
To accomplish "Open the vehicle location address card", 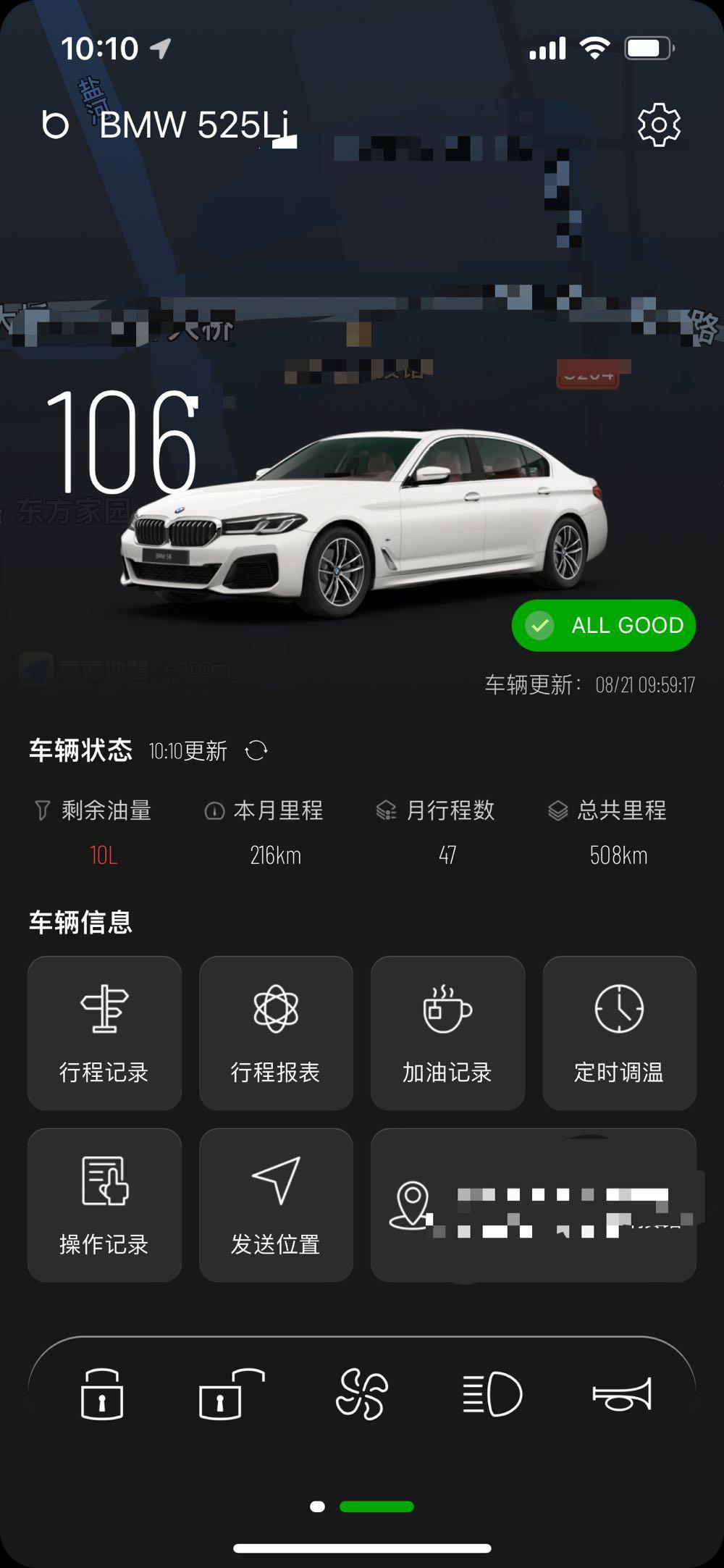I will [534, 1205].
